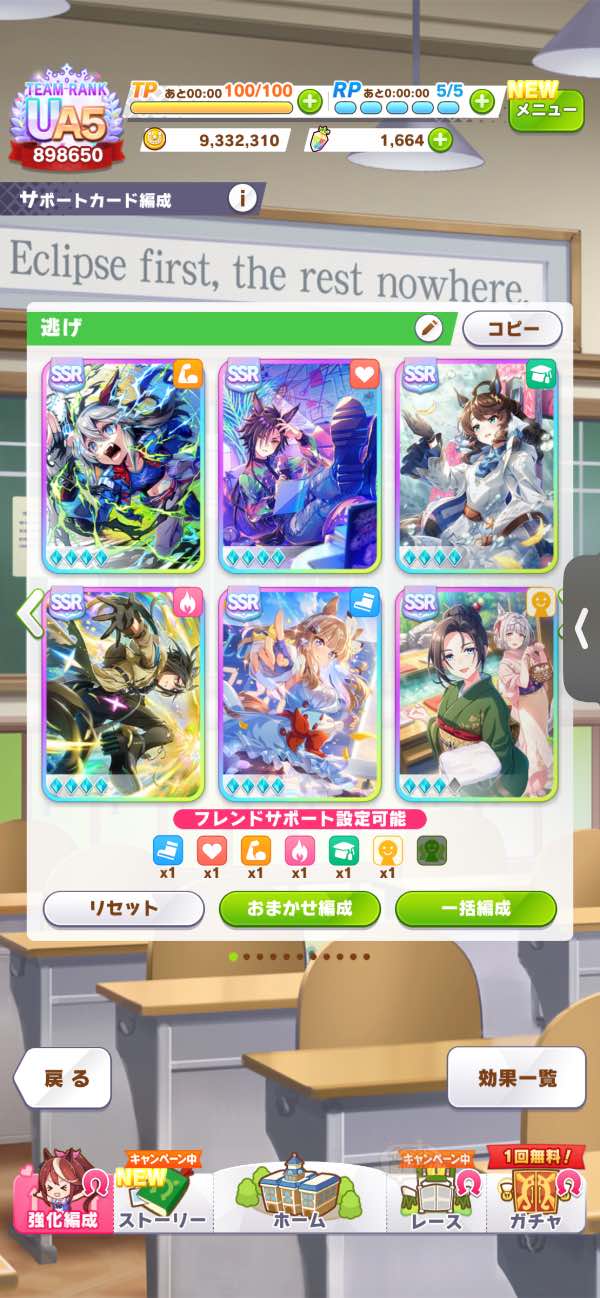
Task: Tap the 一括編成 button
Action: (476, 909)
